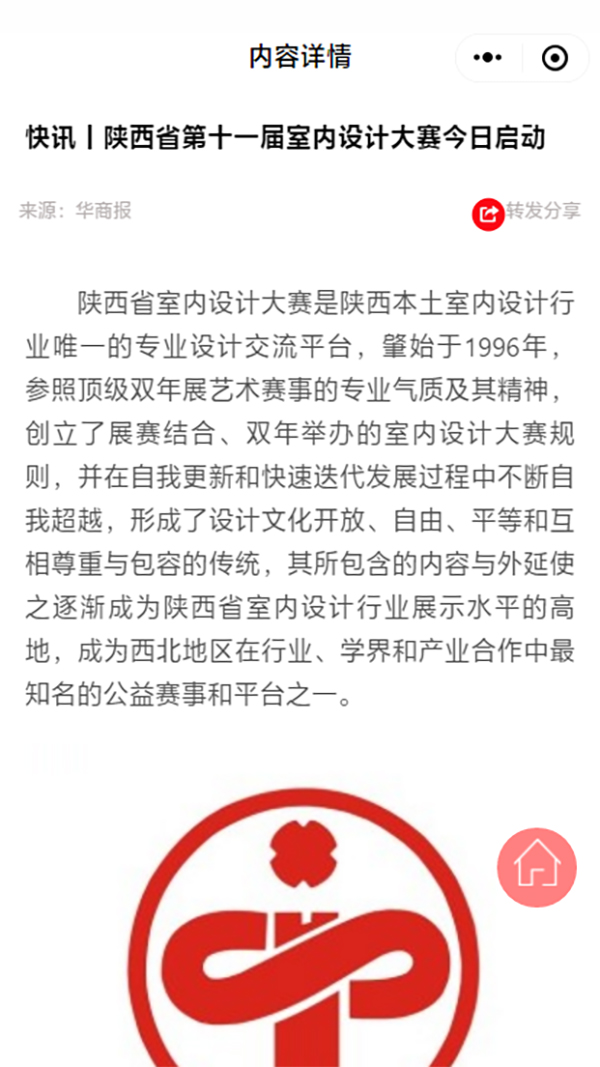Go to home via the floating house button
The width and height of the screenshot is (600, 1067).
pyautogui.click(x=537, y=867)
